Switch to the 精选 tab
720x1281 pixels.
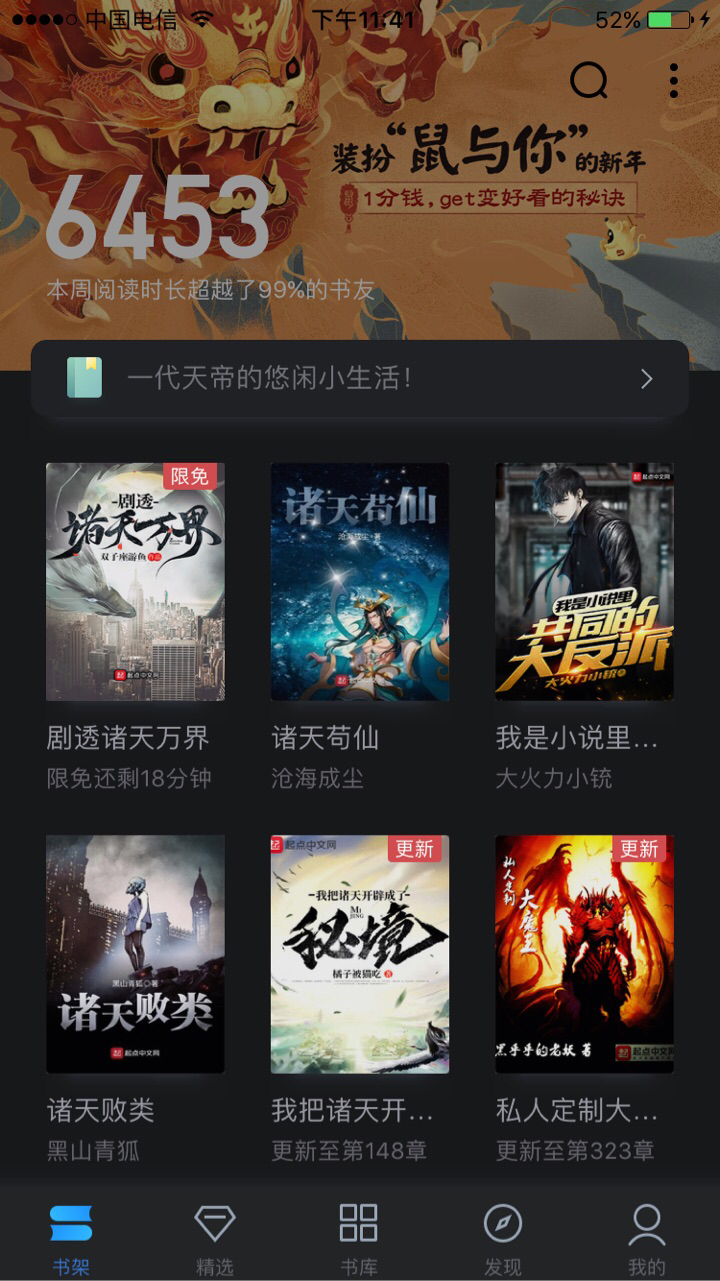[x=215, y=1238]
